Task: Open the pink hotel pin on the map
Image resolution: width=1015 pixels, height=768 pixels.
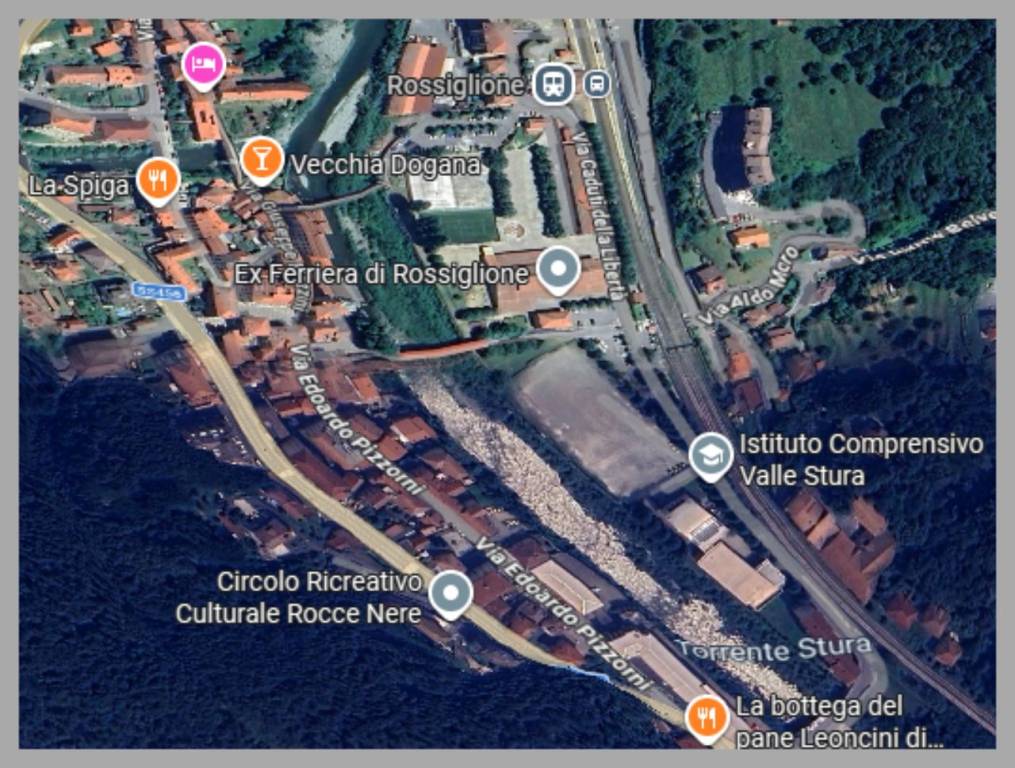Action: 204,66
